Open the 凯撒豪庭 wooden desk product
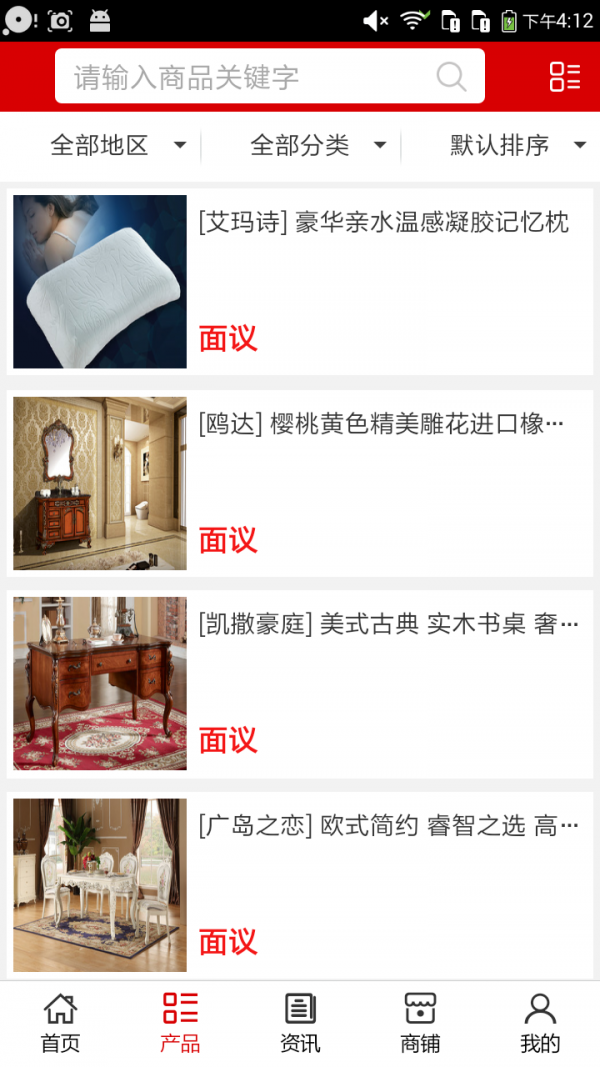Viewport: 600px width, 1067px height. [x=300, y=684]
